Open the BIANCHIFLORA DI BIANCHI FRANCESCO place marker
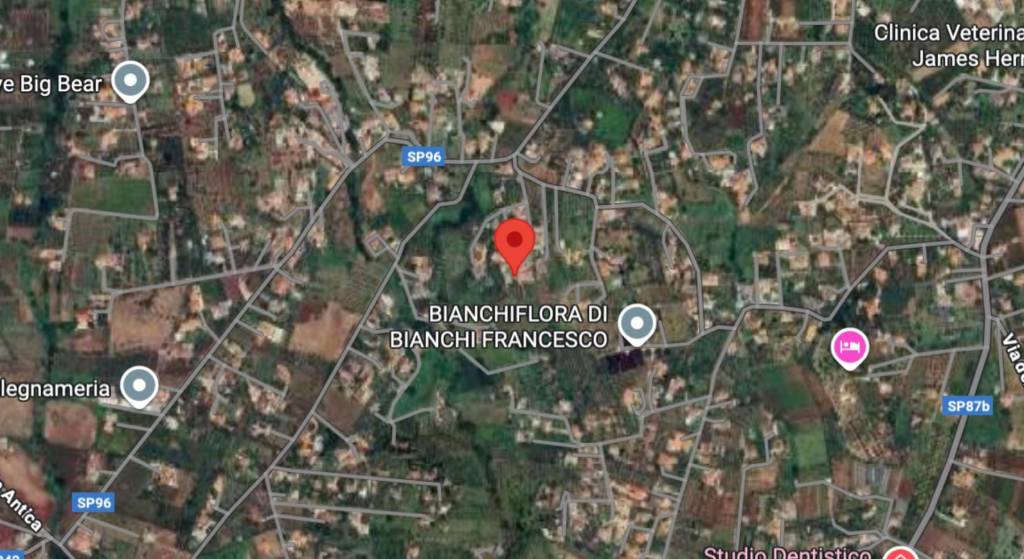This screenshot has width=1024, height=559. pyautogui.click(x=636, y=325)
